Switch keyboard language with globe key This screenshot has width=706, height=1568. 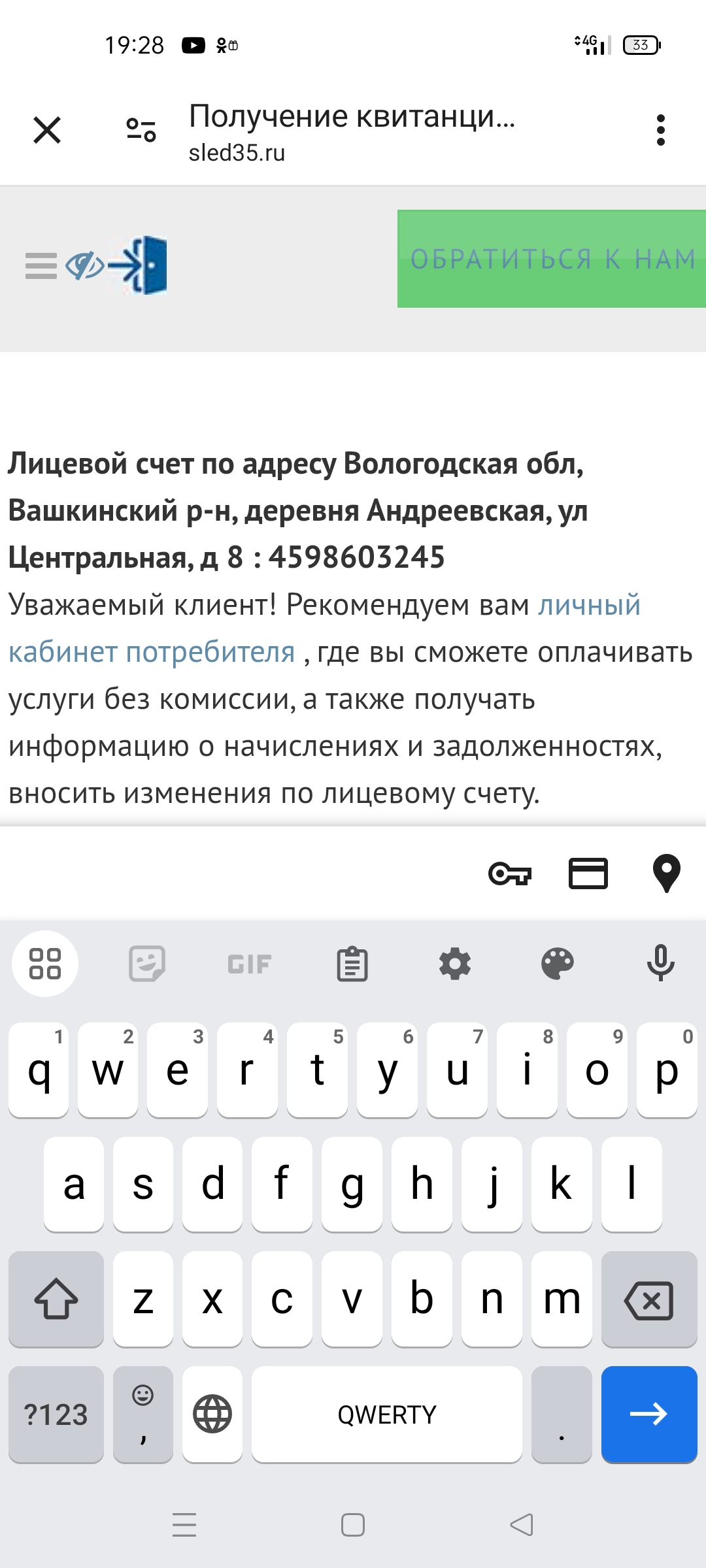pos(212,1414)
